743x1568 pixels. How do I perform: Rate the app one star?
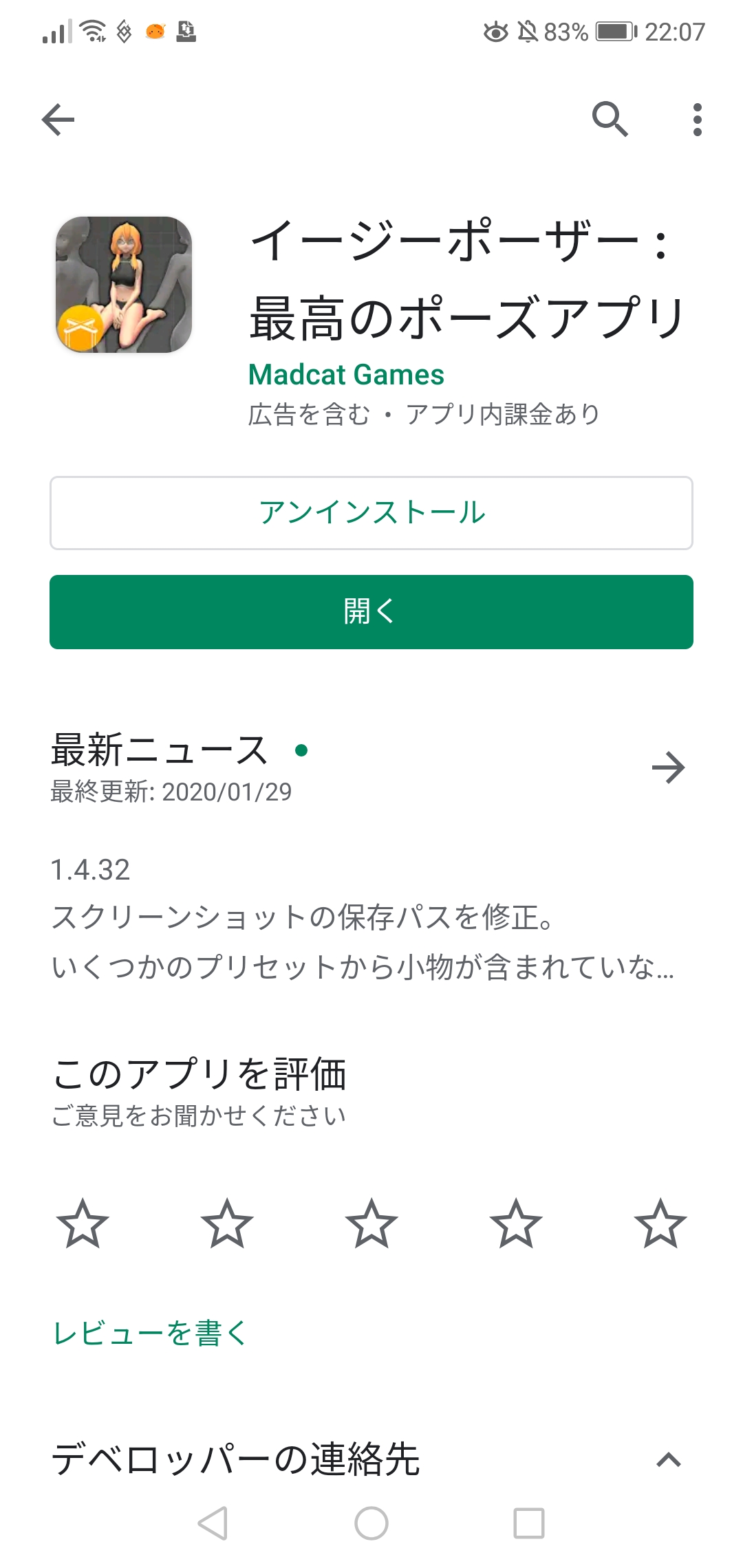pyautogui.click(x=83, y=1223)
